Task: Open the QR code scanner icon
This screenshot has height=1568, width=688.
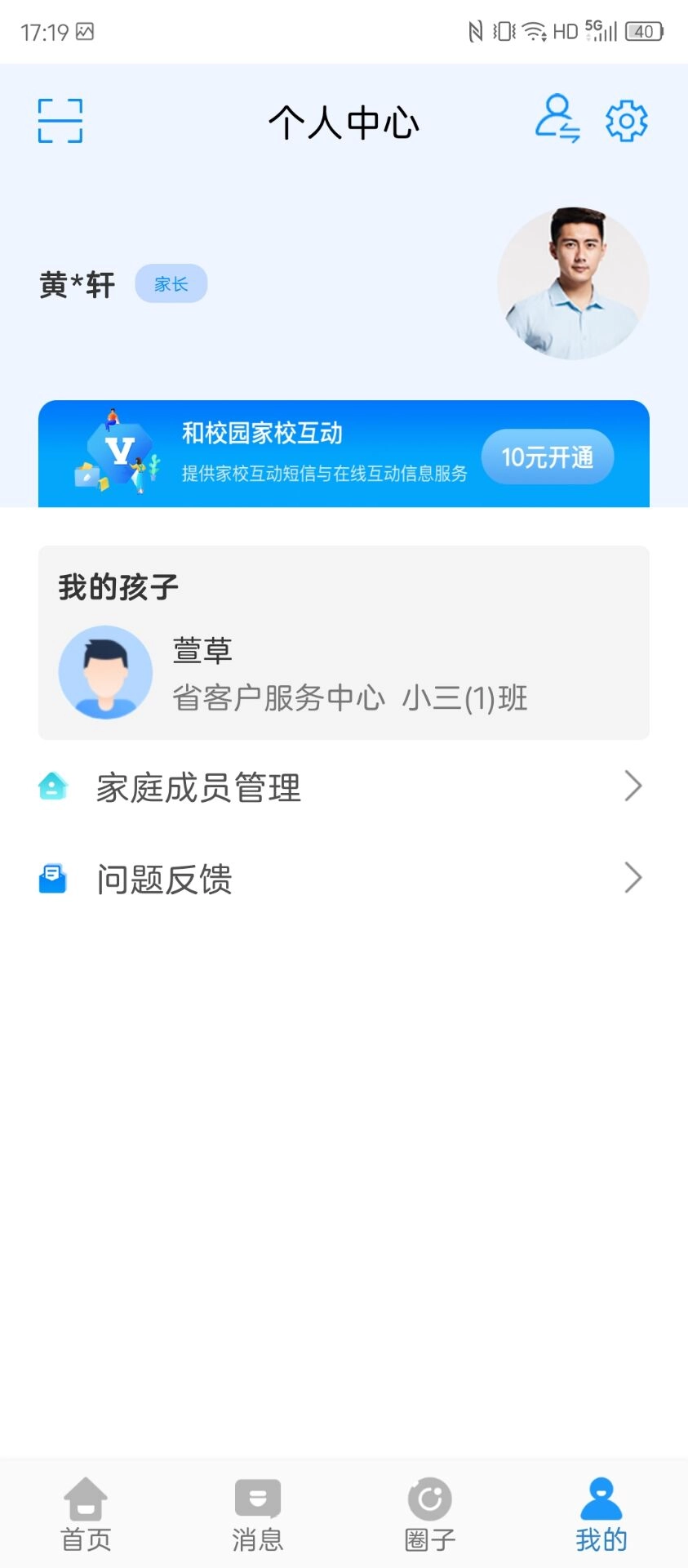Action: (x=60, y=119)
